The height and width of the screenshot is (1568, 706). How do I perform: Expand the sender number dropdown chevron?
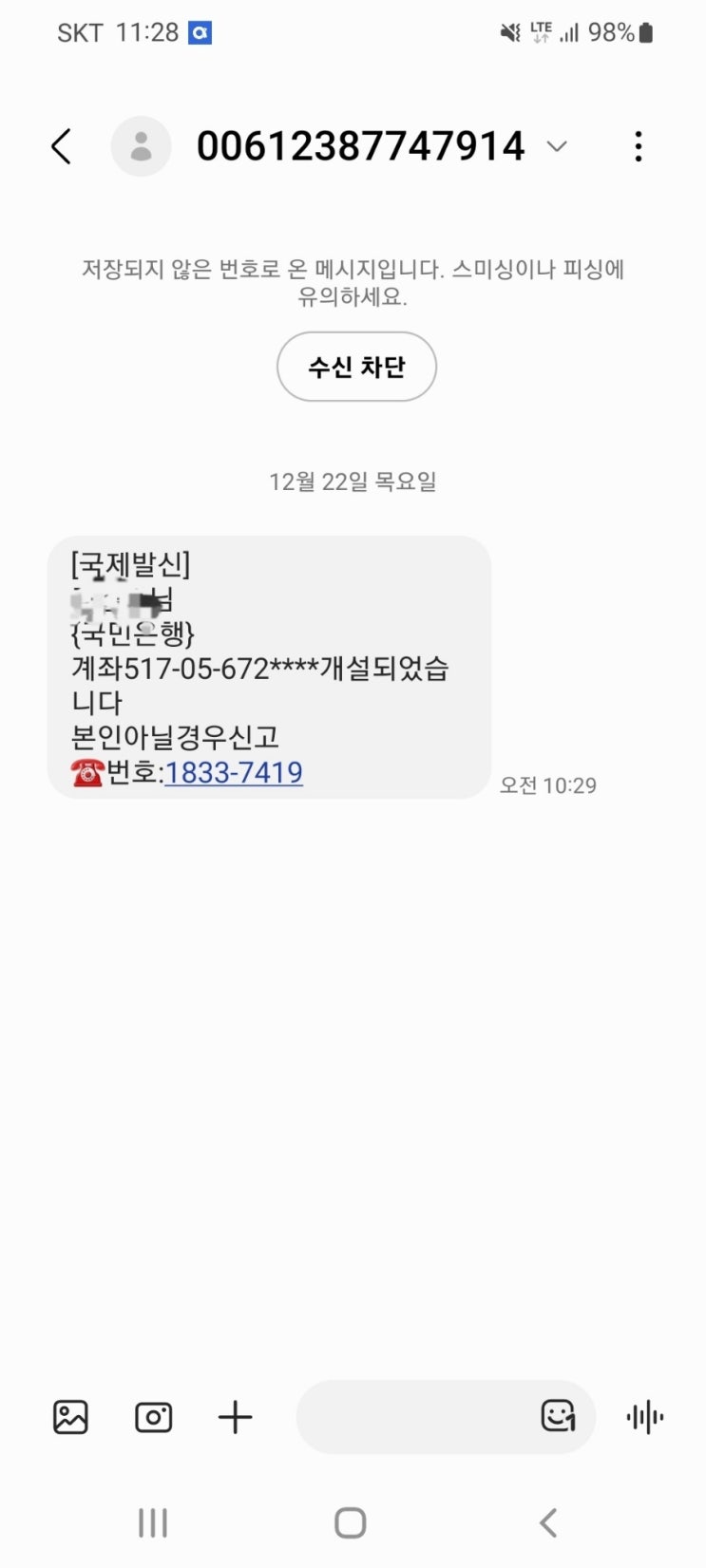557,146
